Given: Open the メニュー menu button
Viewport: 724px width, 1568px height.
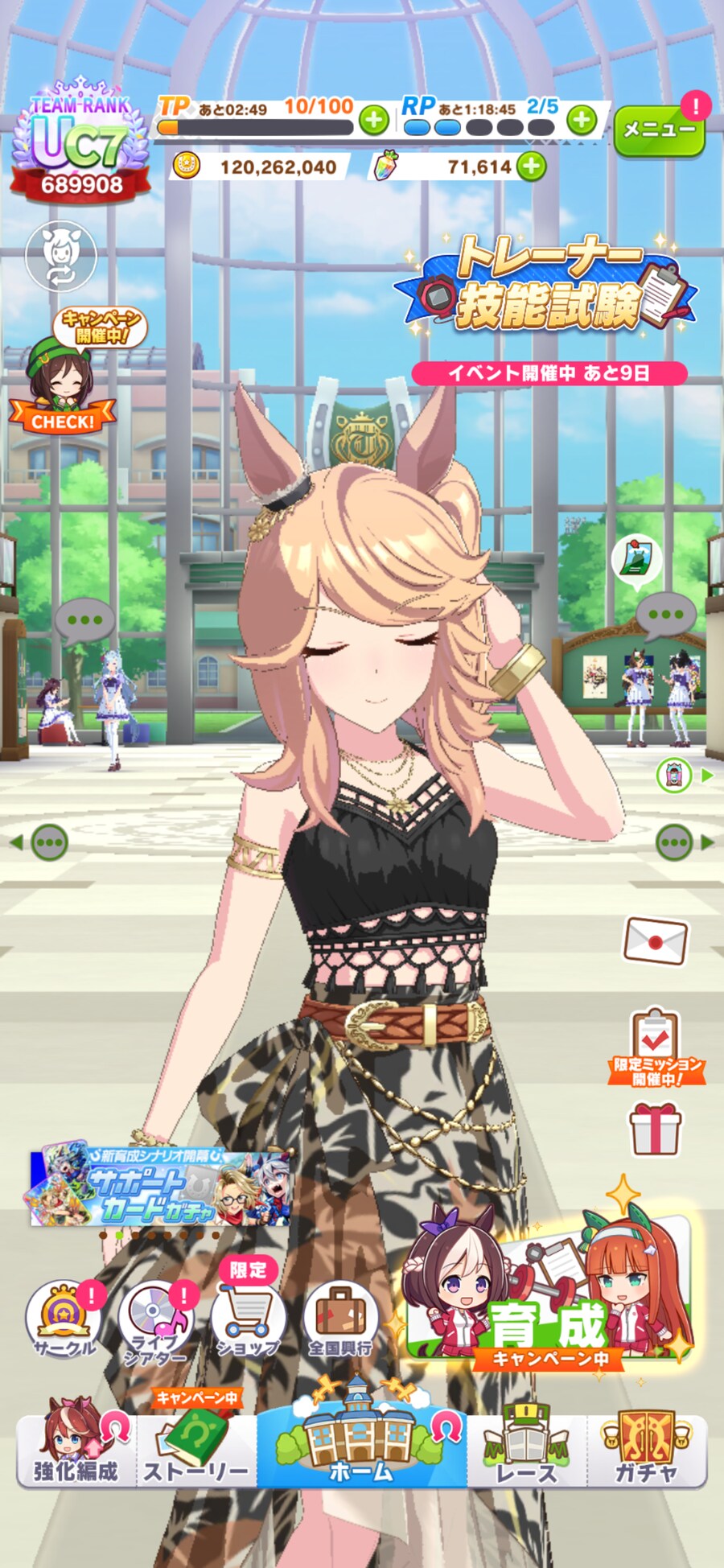Looking at the screenshot, I should (x=659, y=130).
